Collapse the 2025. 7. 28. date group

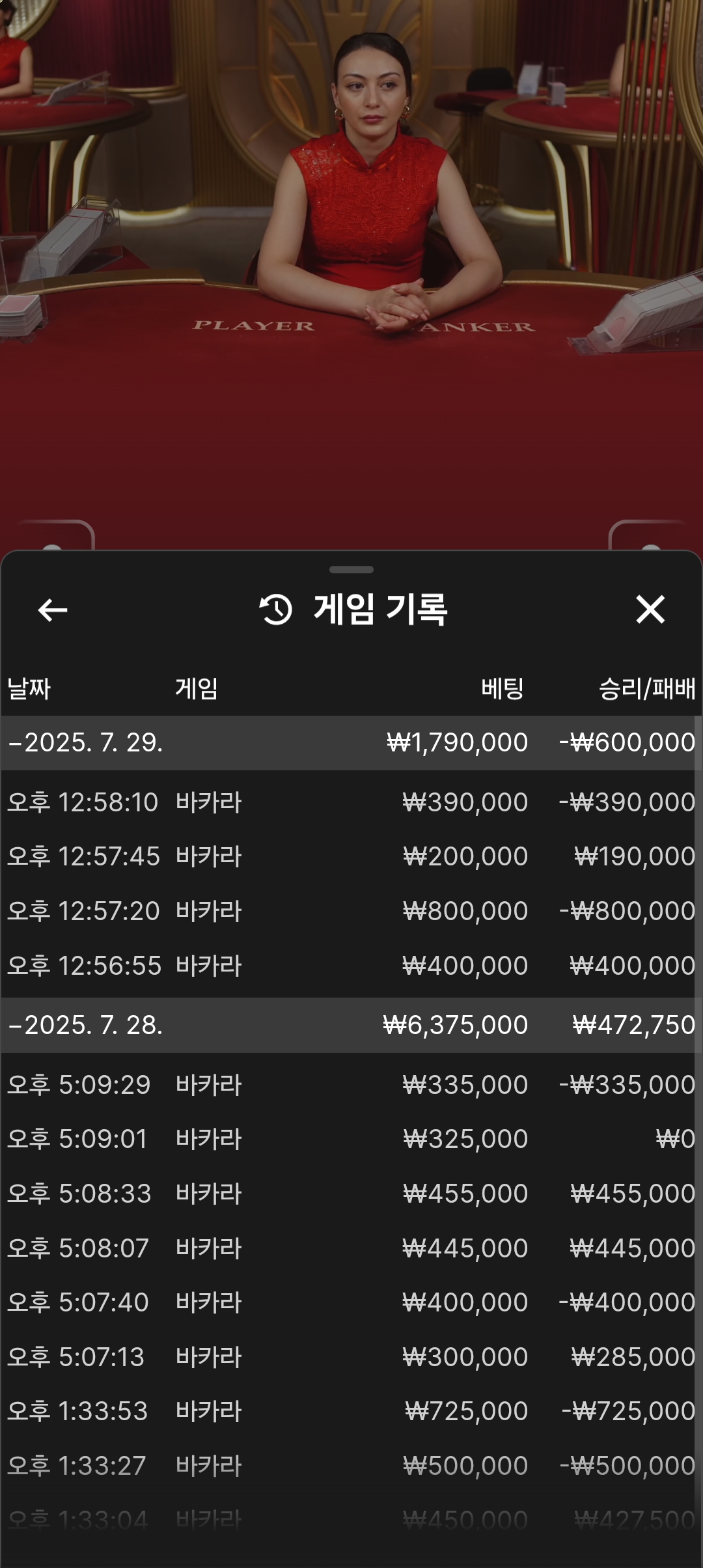point(85,1026)
